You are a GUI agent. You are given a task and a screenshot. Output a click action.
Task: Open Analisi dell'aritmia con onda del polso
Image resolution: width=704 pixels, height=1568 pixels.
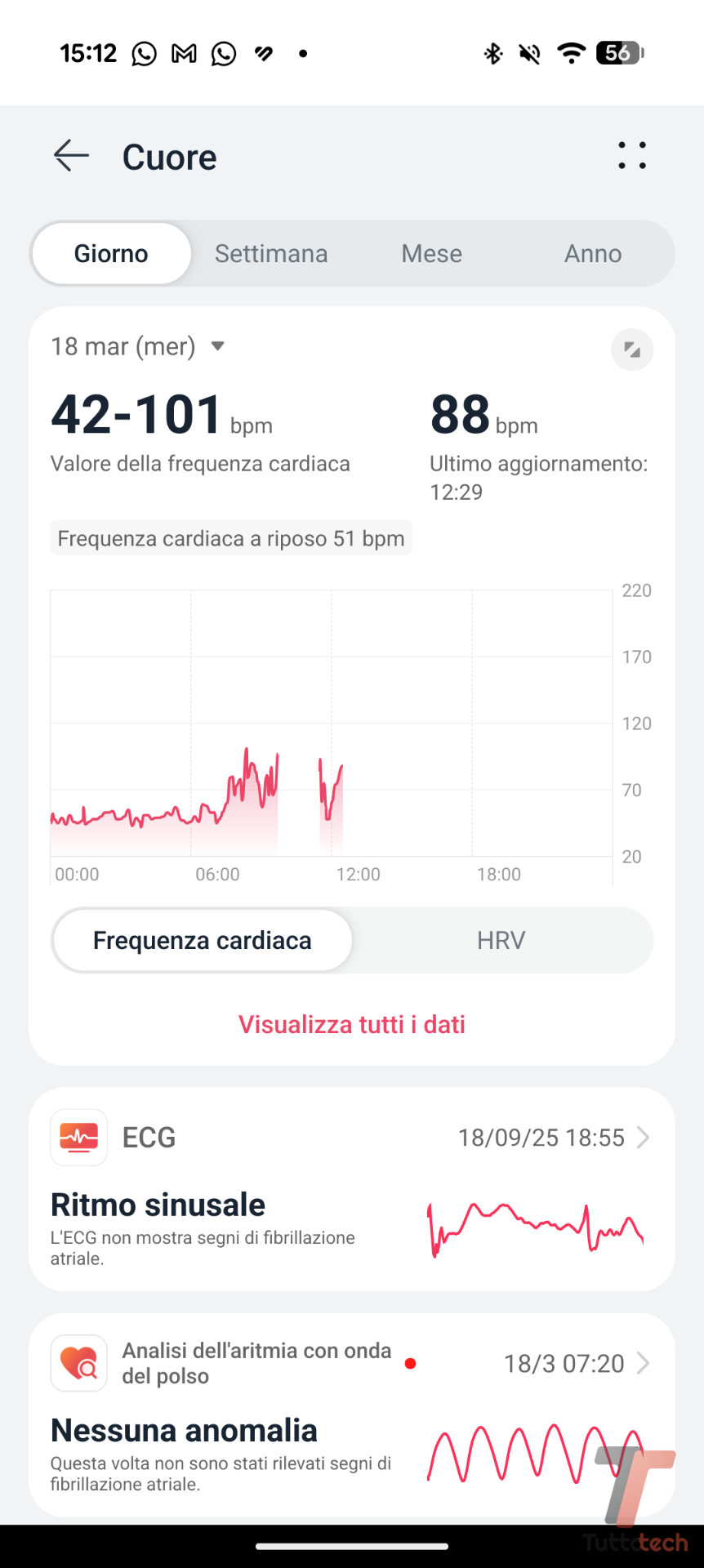point(352,1414)
